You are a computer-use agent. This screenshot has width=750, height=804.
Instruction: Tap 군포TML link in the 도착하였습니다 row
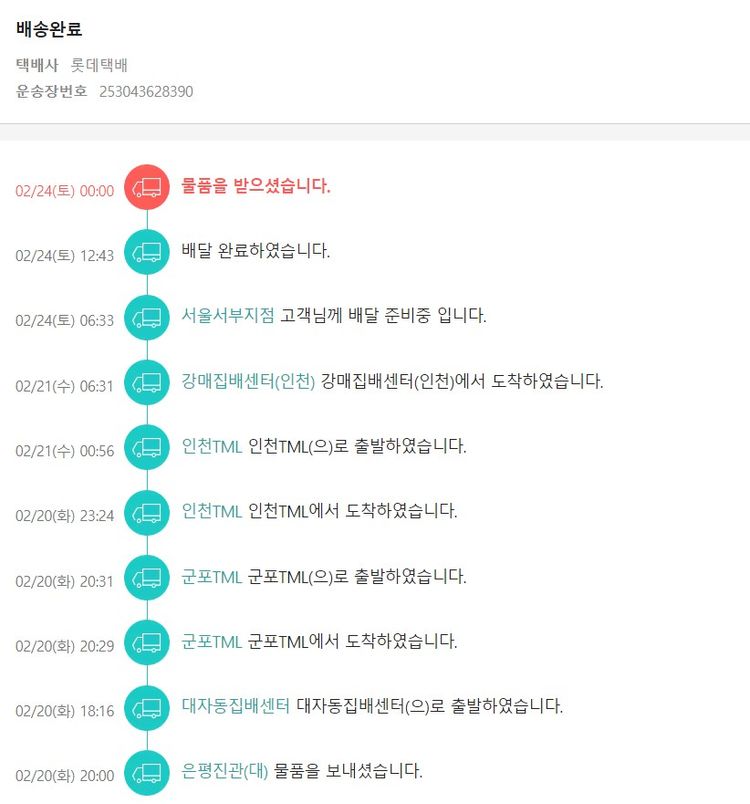coord(212,641)
